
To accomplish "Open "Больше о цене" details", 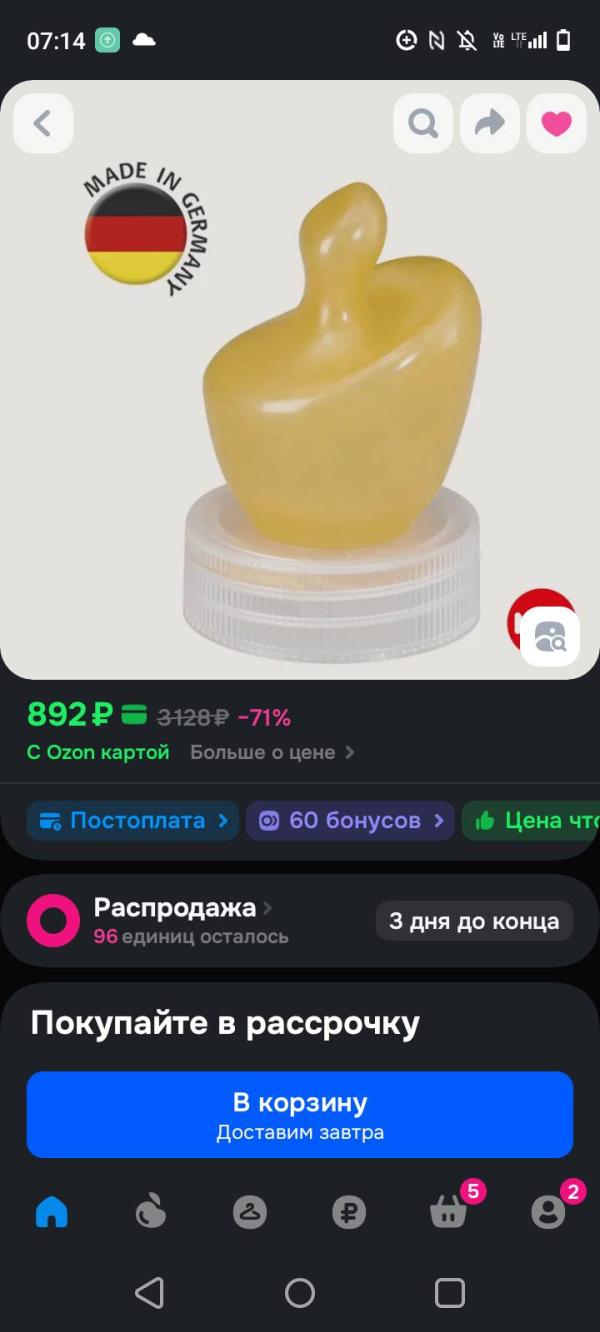I will click(x=272, y=752).
